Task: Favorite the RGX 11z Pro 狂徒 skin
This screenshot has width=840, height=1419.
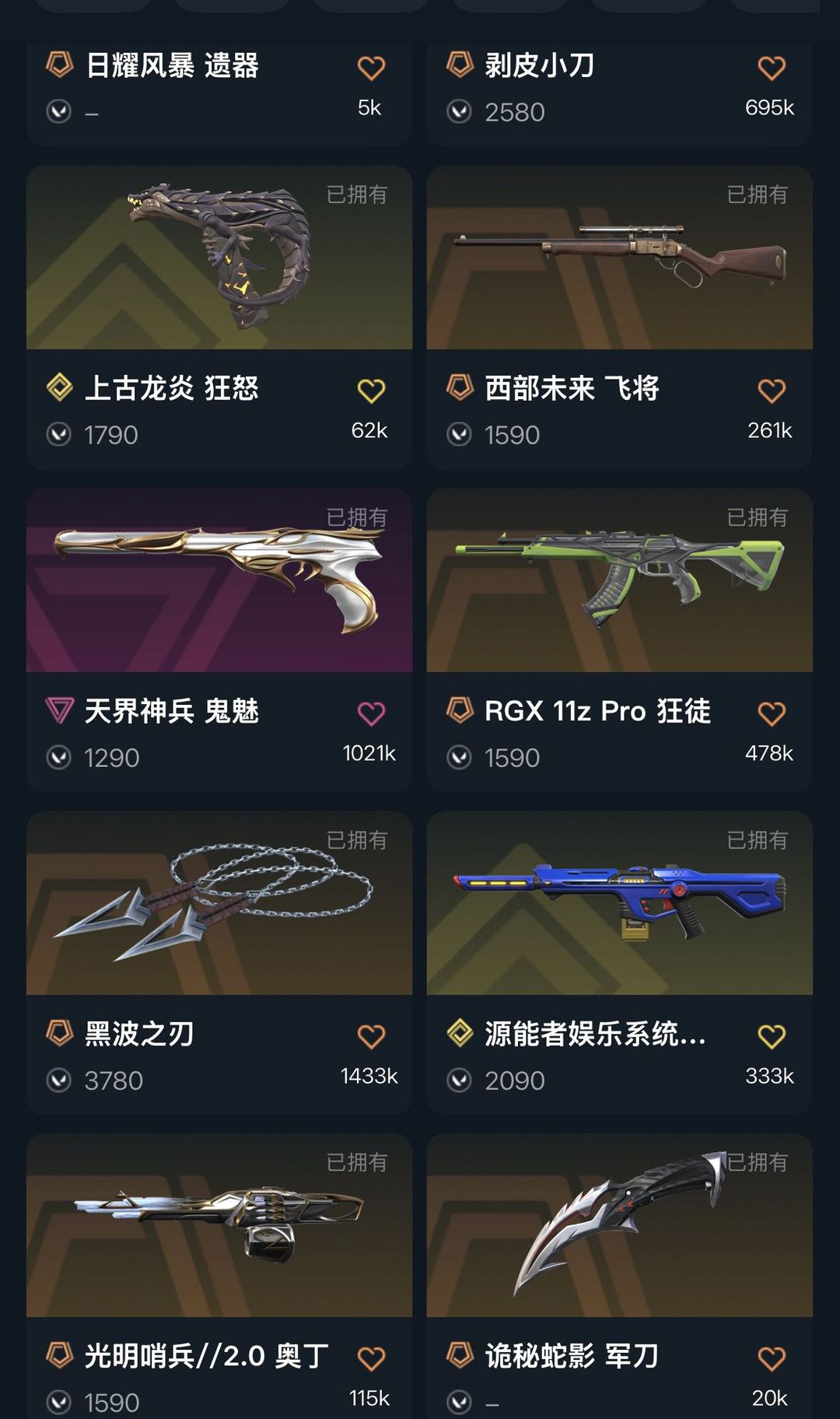Action: (x=772, y=713)
